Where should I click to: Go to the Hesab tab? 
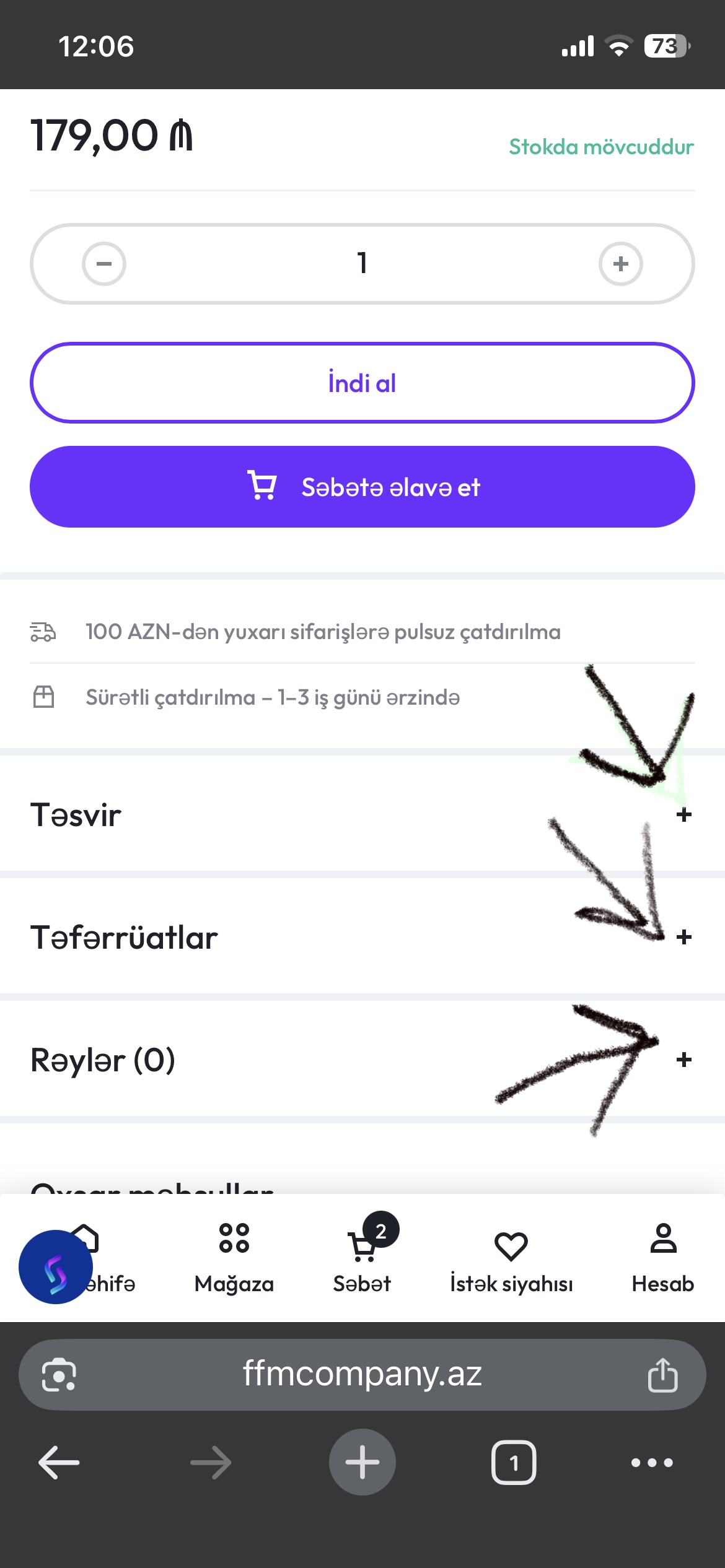click(663, 1258)
